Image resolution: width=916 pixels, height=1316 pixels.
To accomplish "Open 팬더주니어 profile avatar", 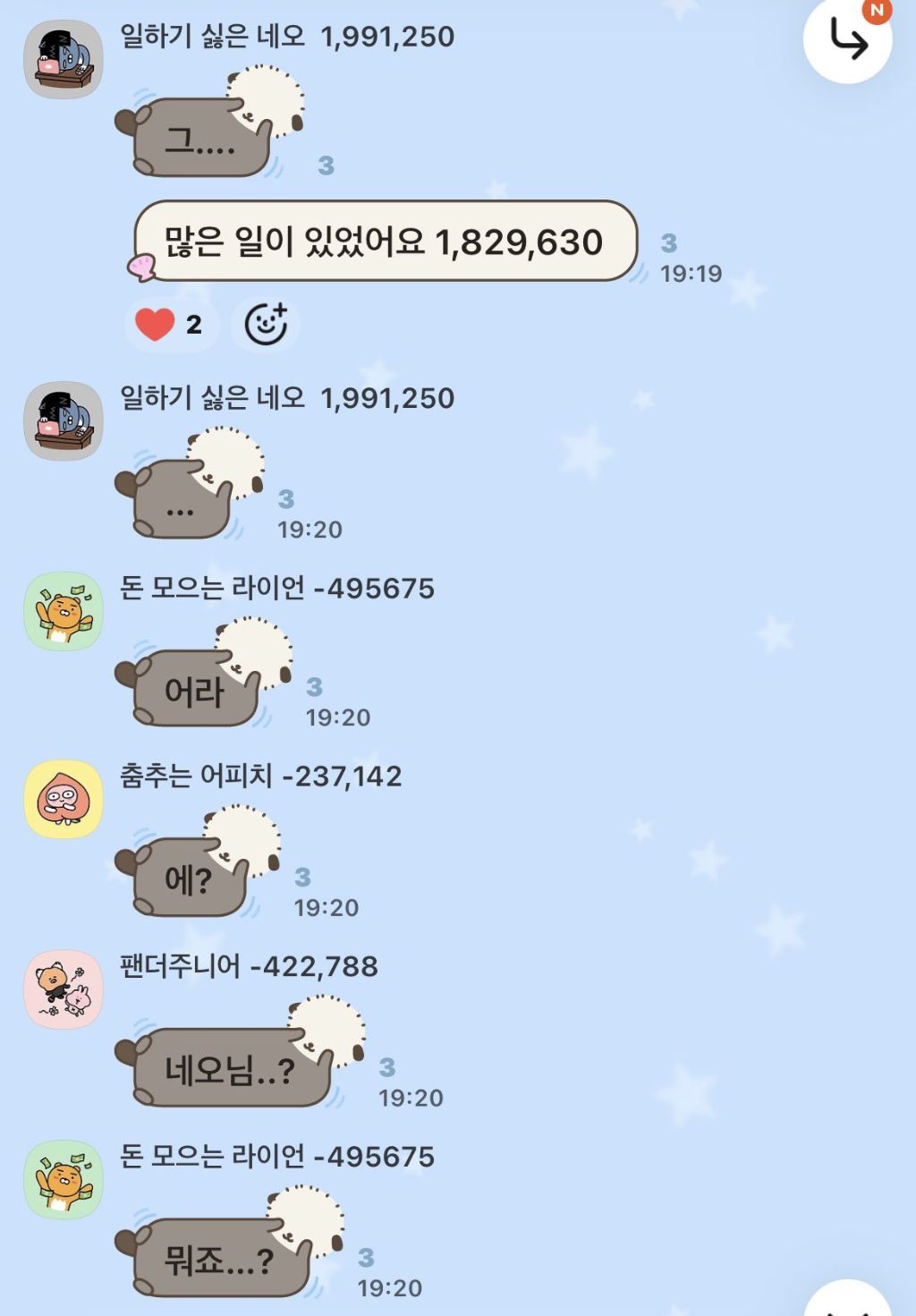I will click(64, 989).
